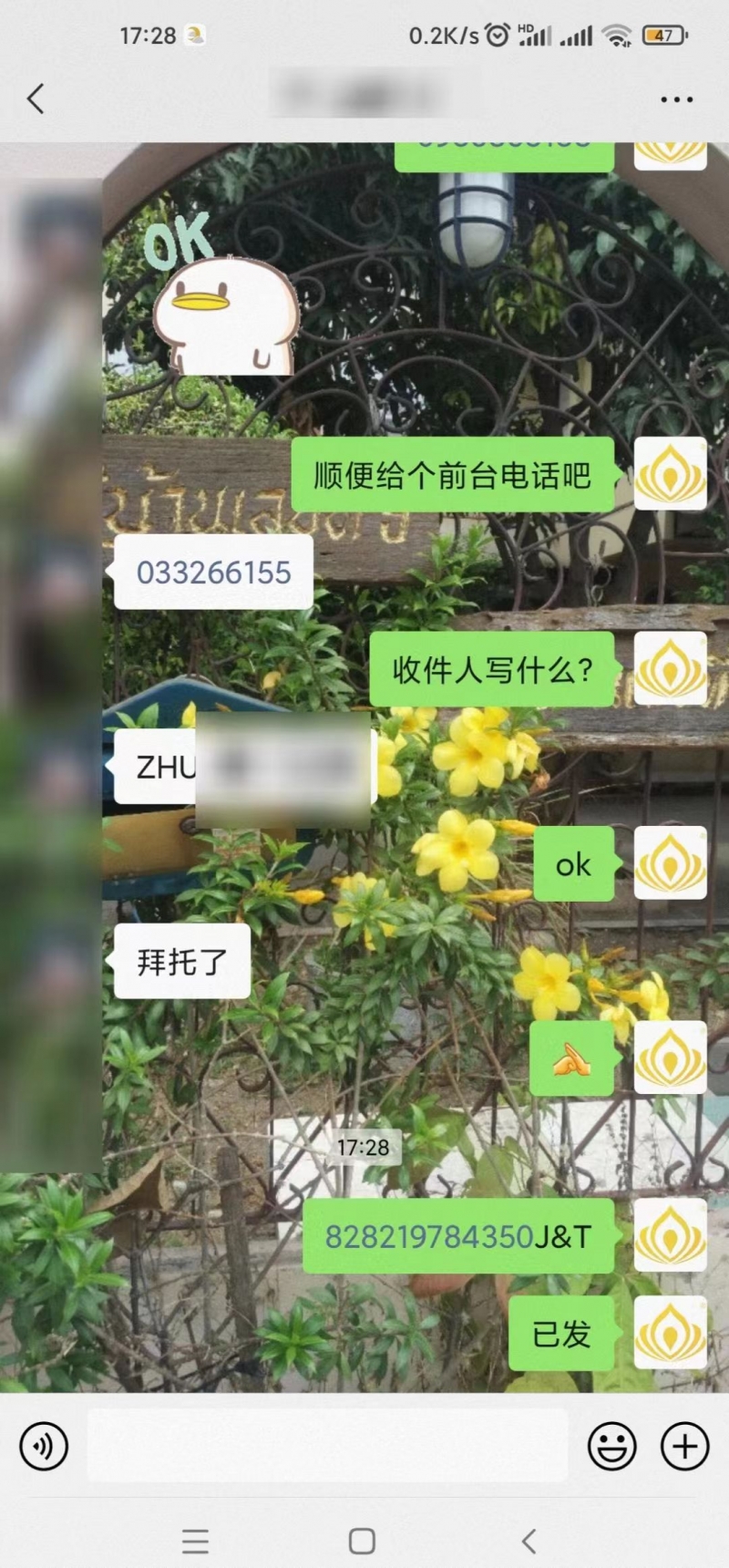Go to the system home screen

tap(362, 1541)
